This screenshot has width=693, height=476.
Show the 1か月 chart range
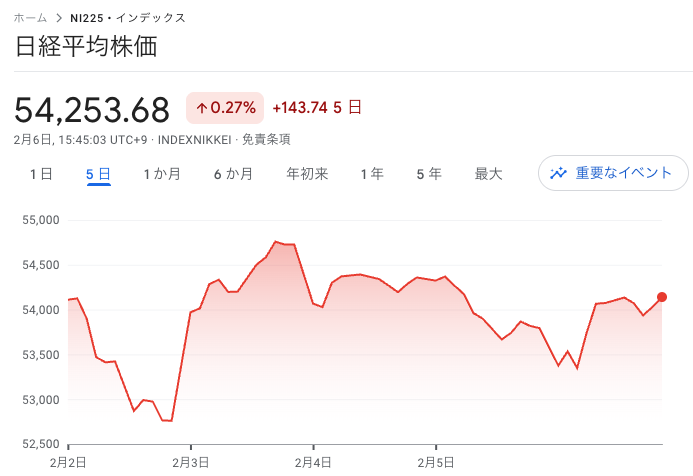pyautogui.click(x=162, y=174)
